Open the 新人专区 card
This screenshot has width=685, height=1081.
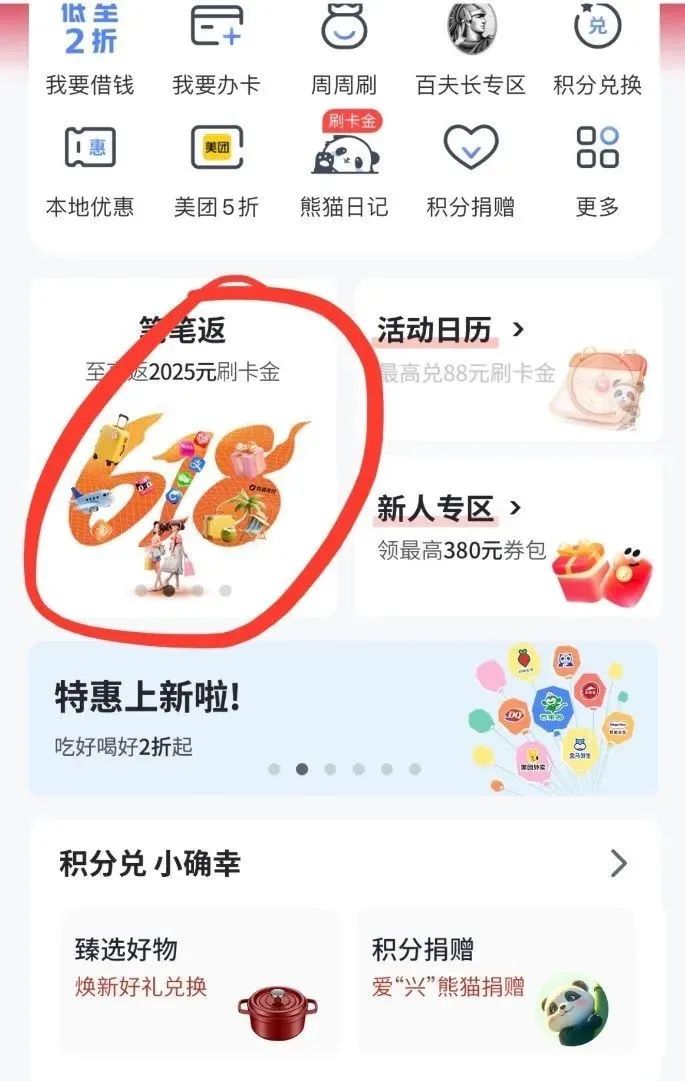508,535
